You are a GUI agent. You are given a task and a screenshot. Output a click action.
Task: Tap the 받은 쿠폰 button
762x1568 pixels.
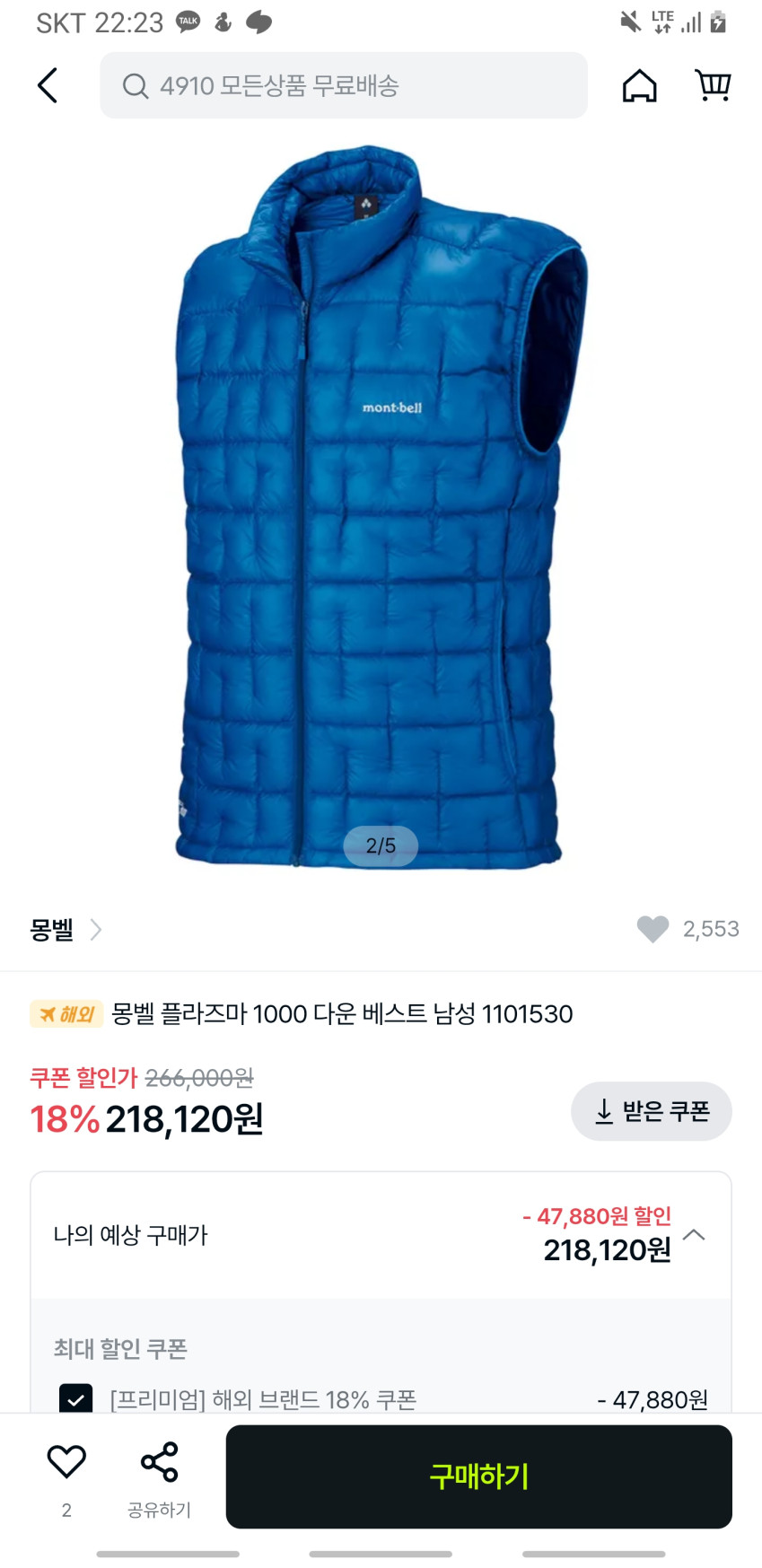651,1111
